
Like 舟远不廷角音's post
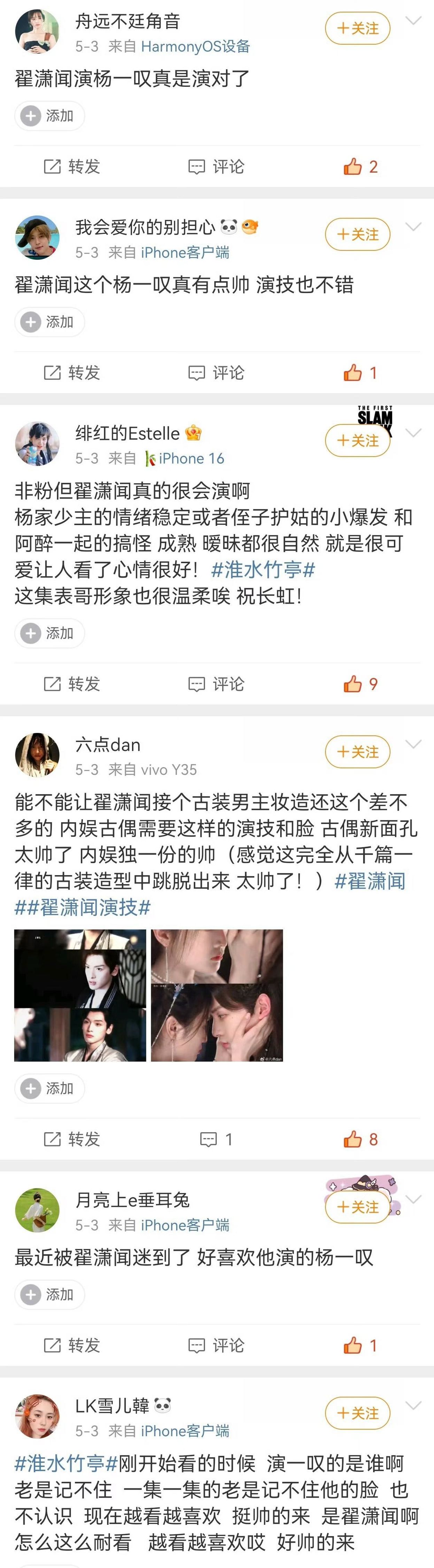(360, 167)
